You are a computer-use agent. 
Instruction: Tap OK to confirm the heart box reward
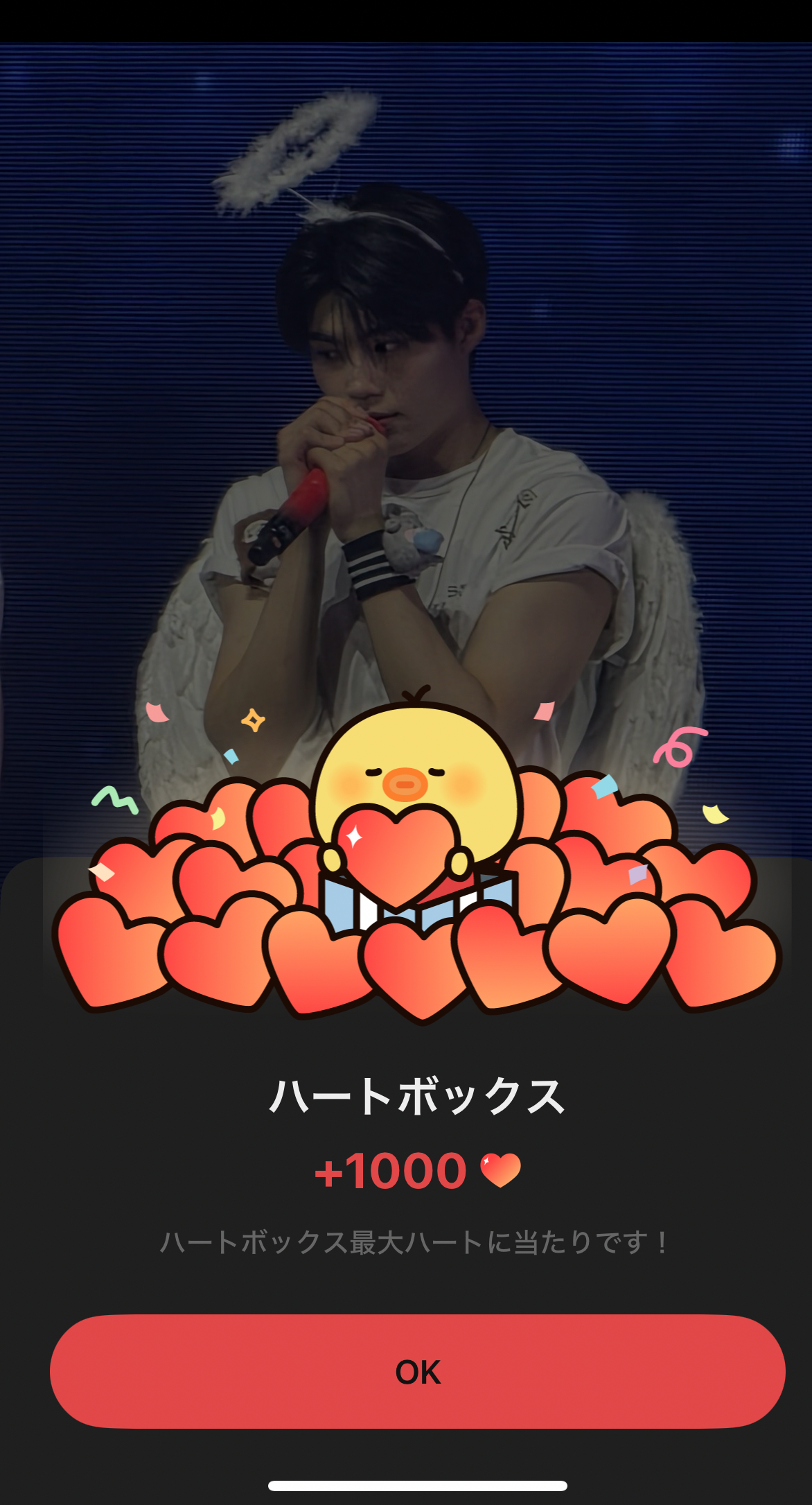point(417,1371)
